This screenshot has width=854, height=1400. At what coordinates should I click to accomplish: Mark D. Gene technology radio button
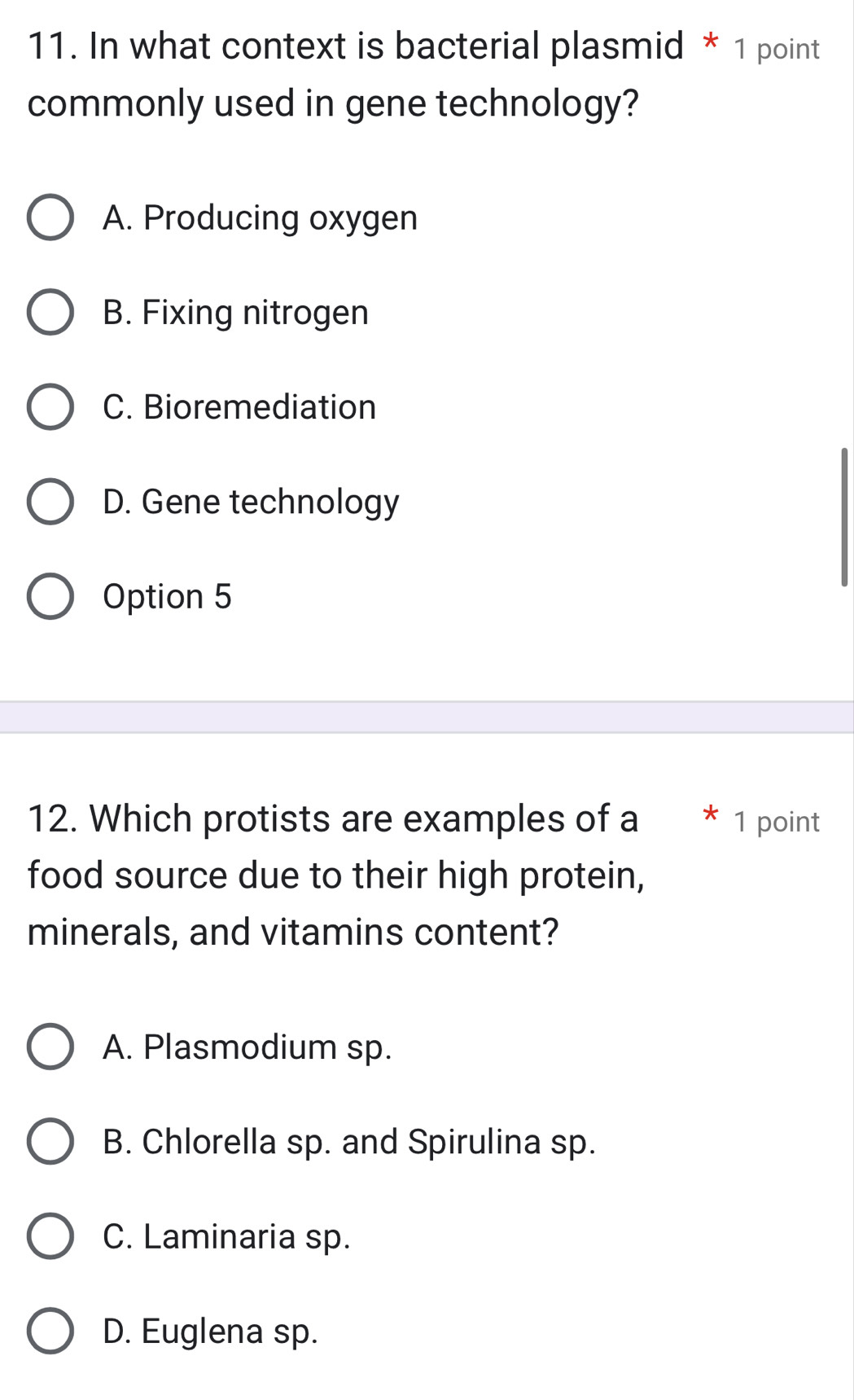[50, 502]
